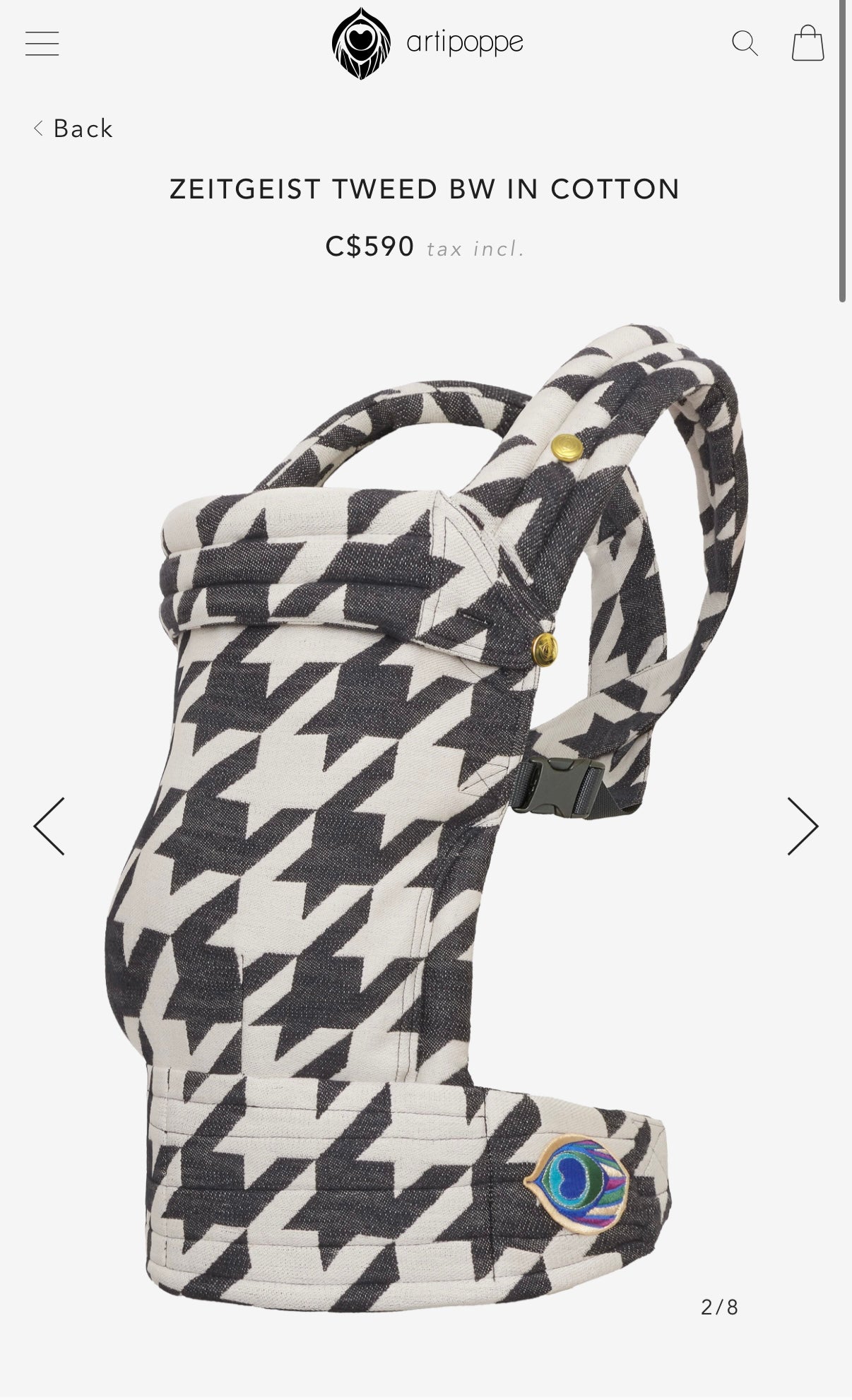Show the previous product image
The width and height of the screenshot is (852, 1400).
click(49, 826)
